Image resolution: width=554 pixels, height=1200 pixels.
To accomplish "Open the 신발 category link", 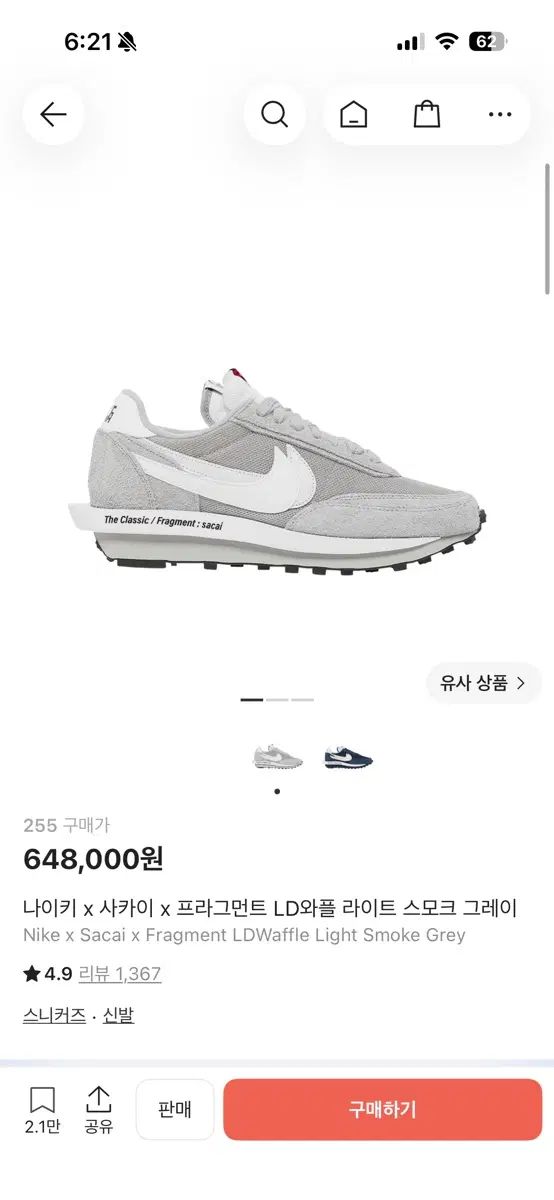I will click(x=118, y=1015).
